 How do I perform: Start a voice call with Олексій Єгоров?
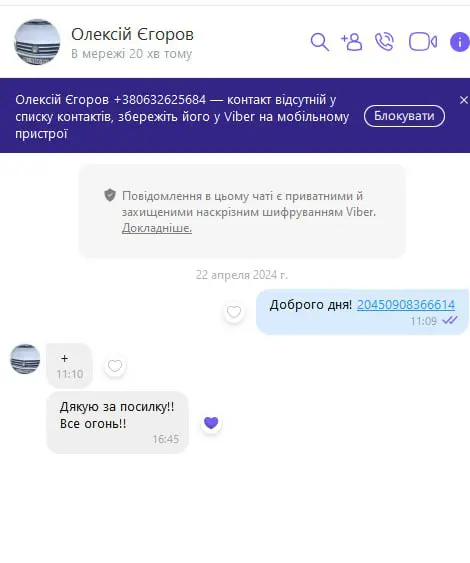click(385, 42)
